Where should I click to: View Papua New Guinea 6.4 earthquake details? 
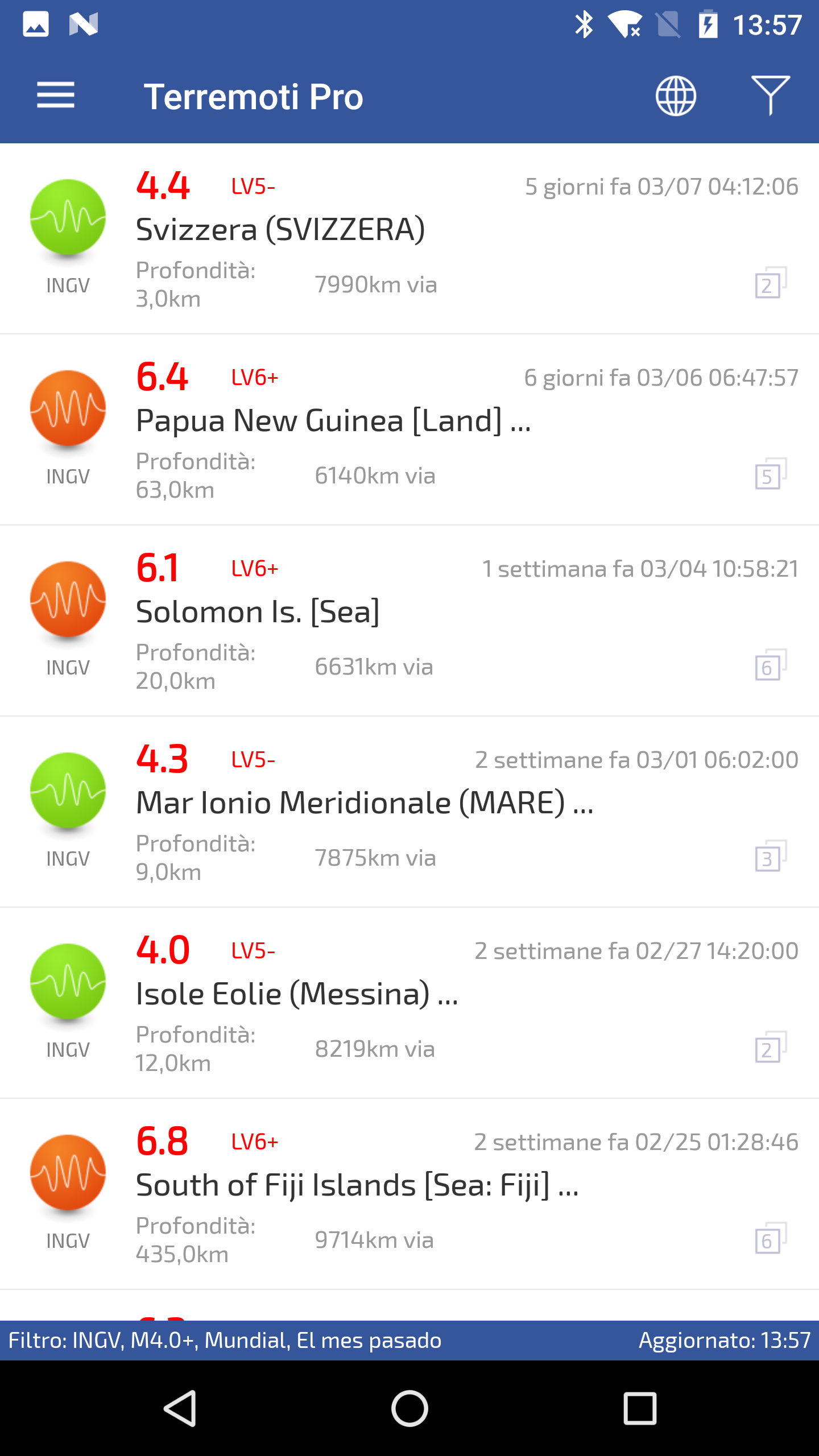pos(409,430)
